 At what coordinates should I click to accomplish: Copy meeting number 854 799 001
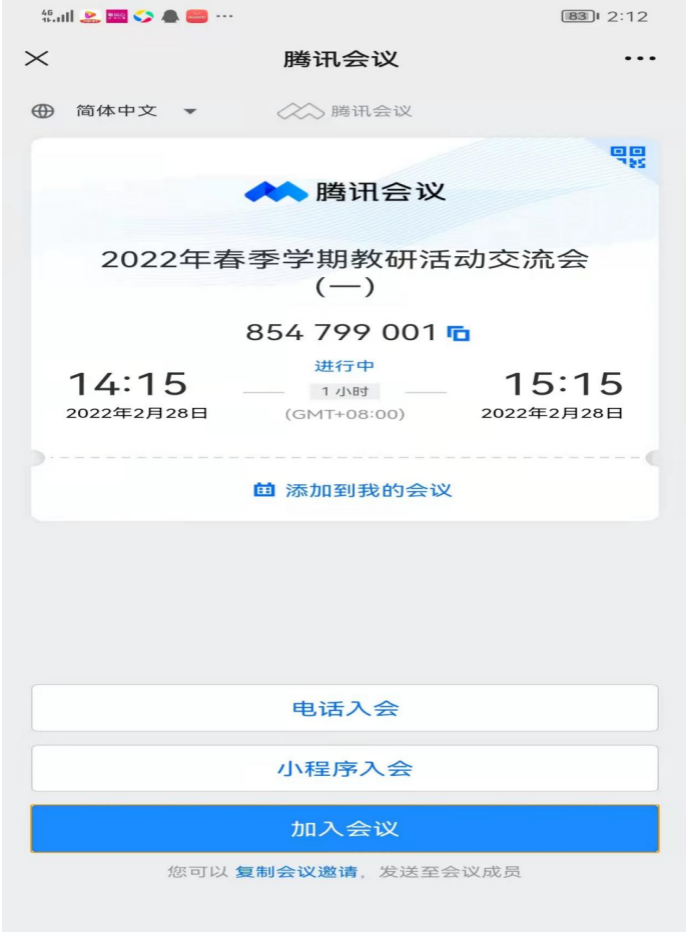point(459,333)
